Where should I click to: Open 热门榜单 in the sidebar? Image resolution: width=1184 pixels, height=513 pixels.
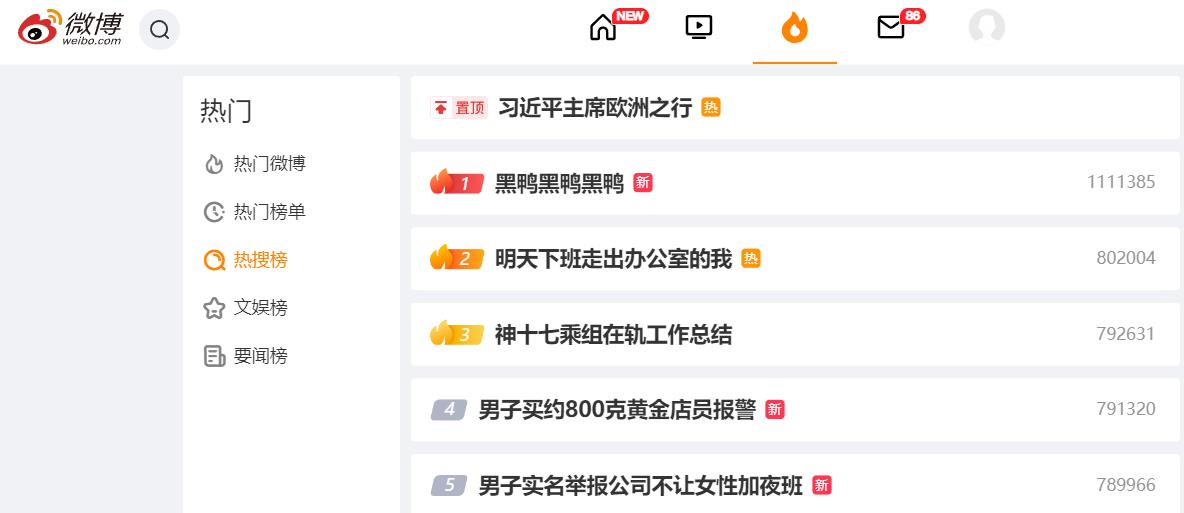tap(268, 212)
